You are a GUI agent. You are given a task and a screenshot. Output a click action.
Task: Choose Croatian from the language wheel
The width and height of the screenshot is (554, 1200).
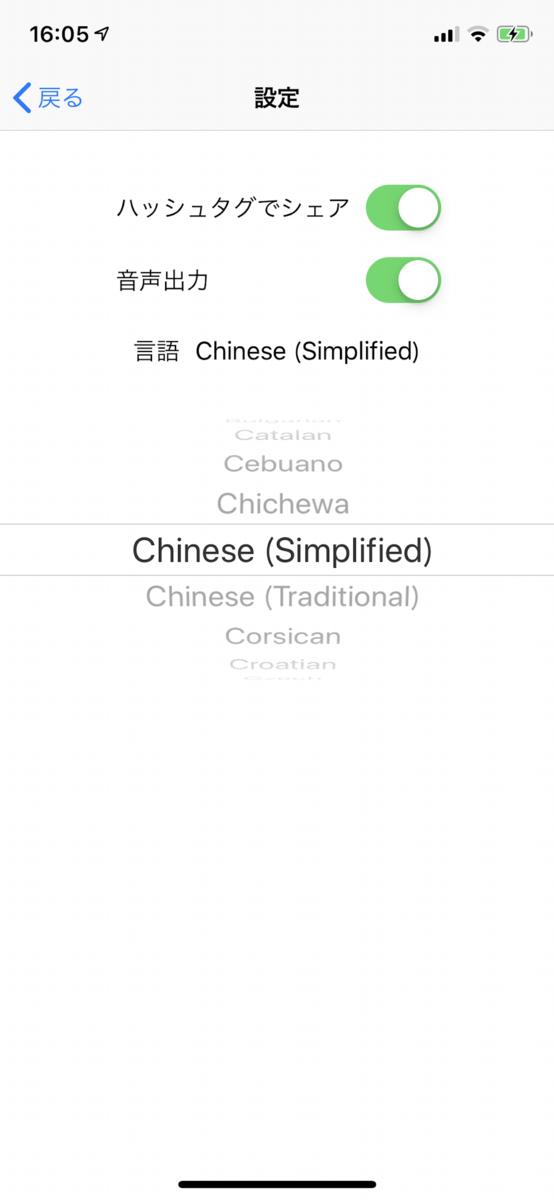(x=283, y=664)
